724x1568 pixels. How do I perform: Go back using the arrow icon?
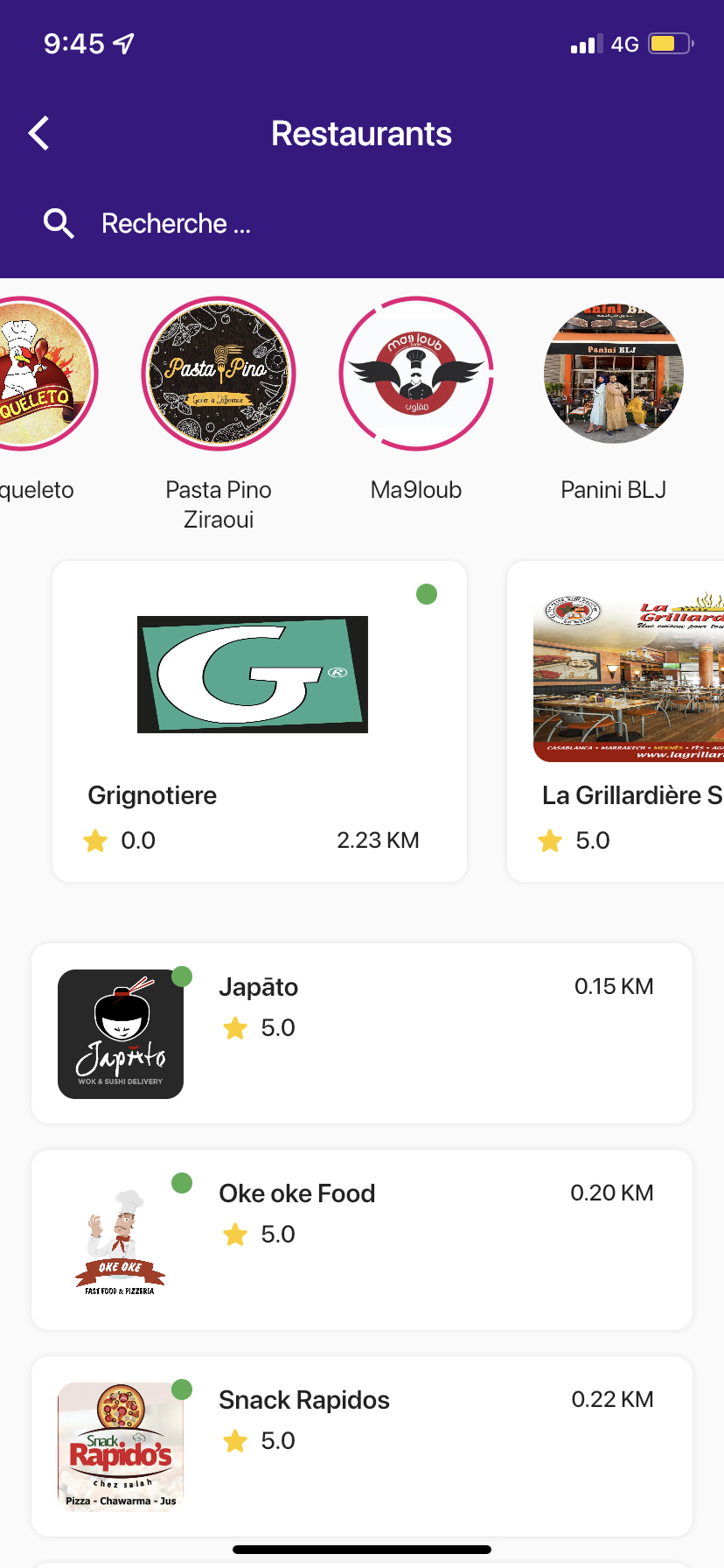click(39, 134)
